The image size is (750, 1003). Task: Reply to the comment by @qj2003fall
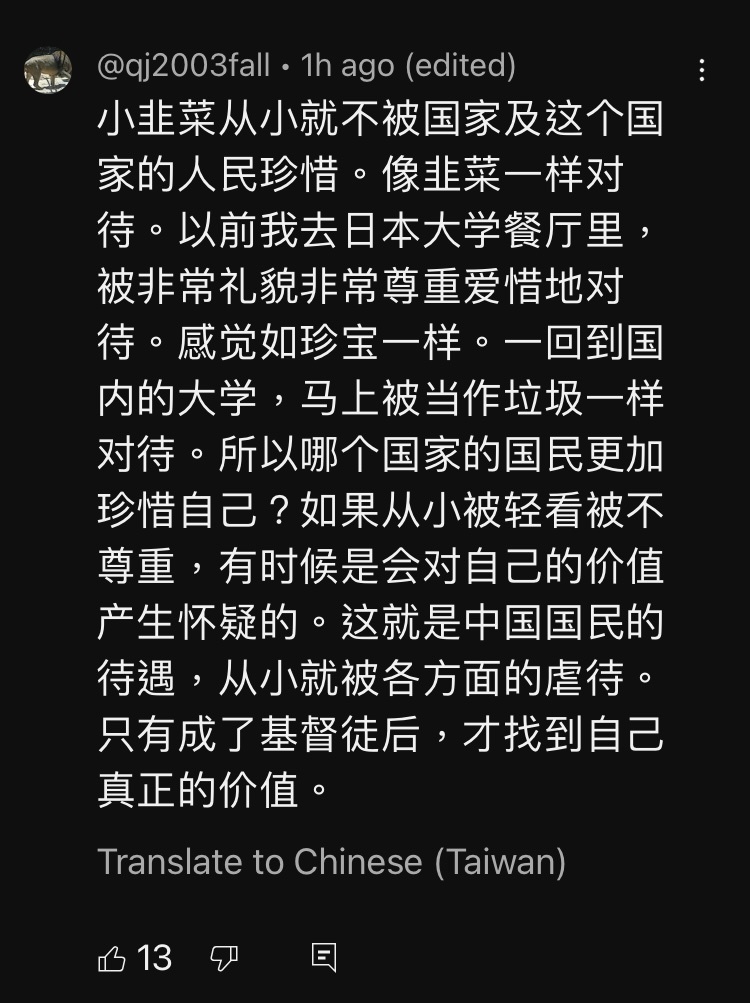(324, 957)
